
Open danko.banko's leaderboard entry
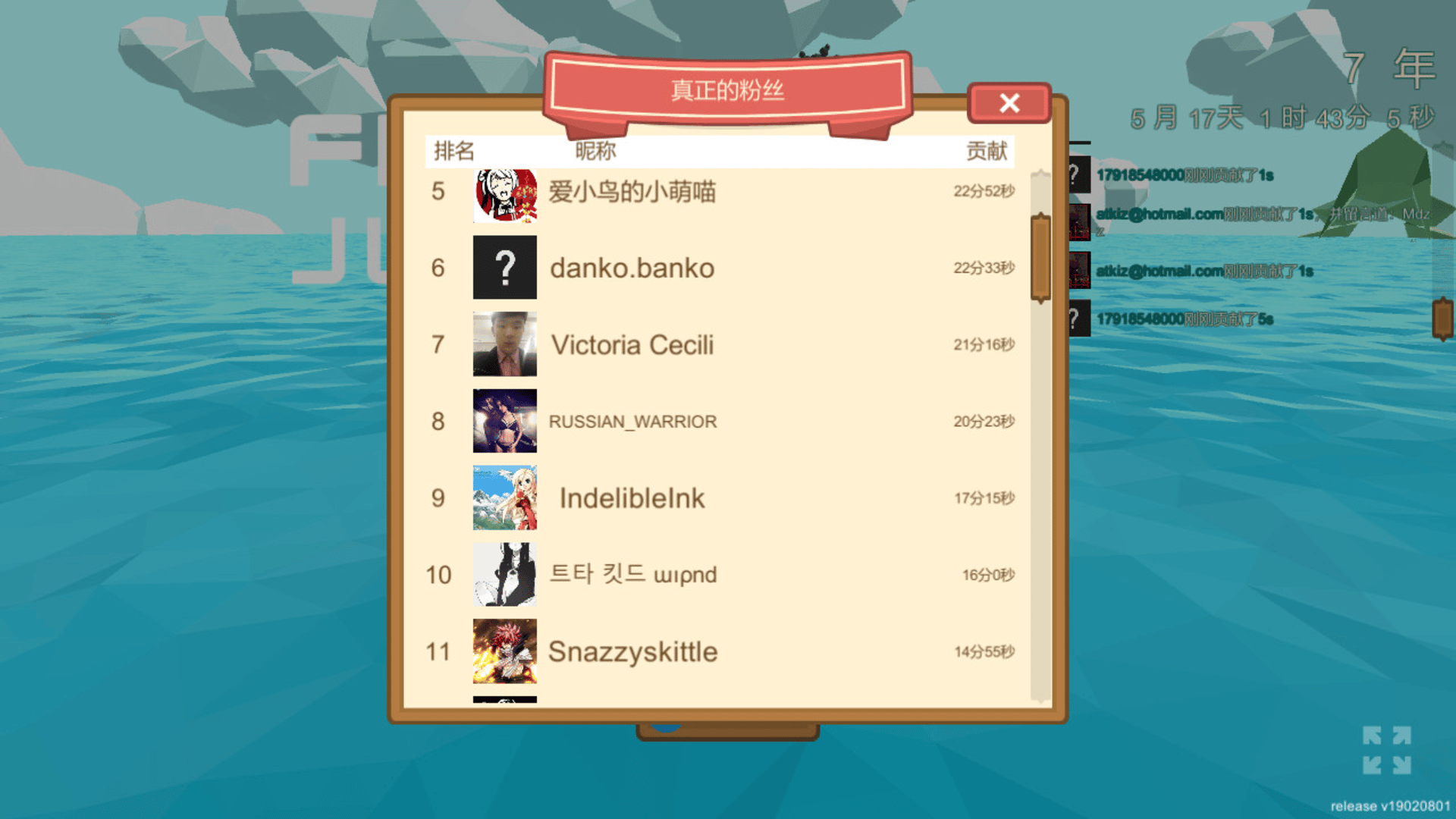point(632,268)
